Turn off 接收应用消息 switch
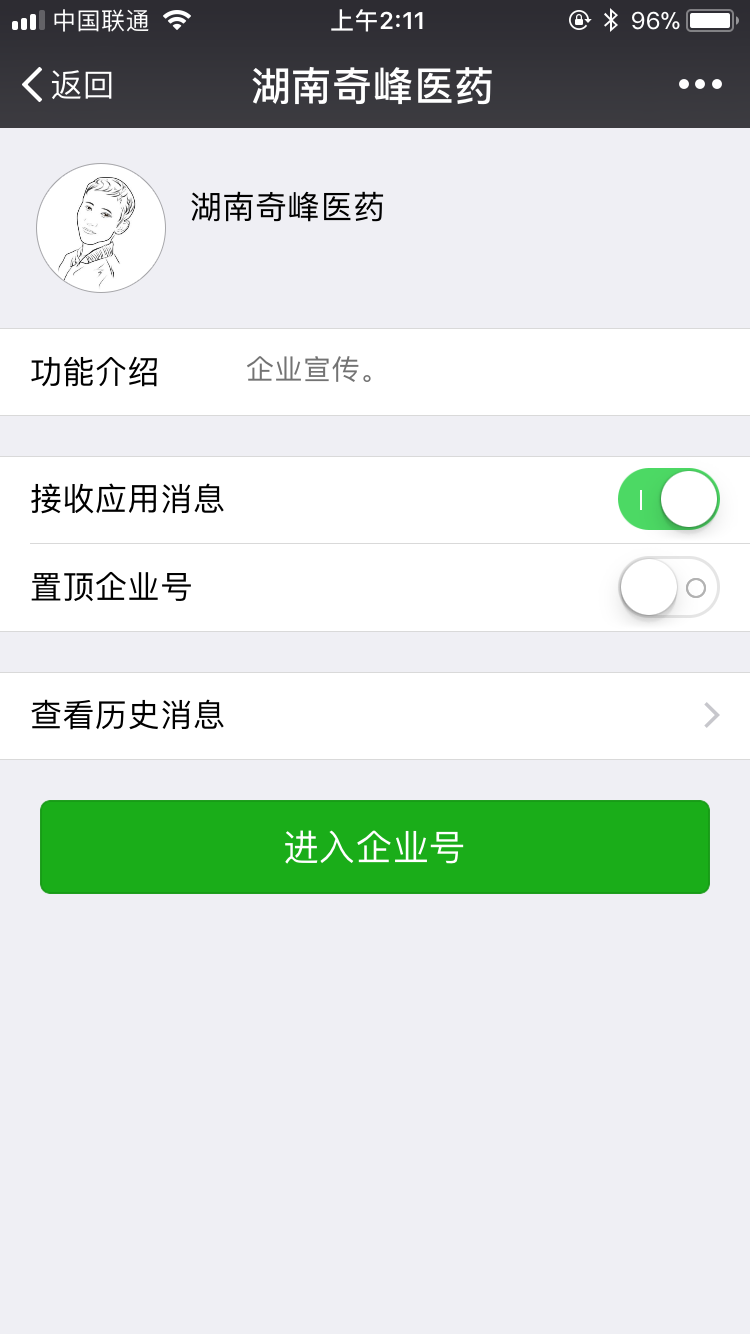Image resolution: width=750 pixels, height=1334 pixels. tap(668, 499)
